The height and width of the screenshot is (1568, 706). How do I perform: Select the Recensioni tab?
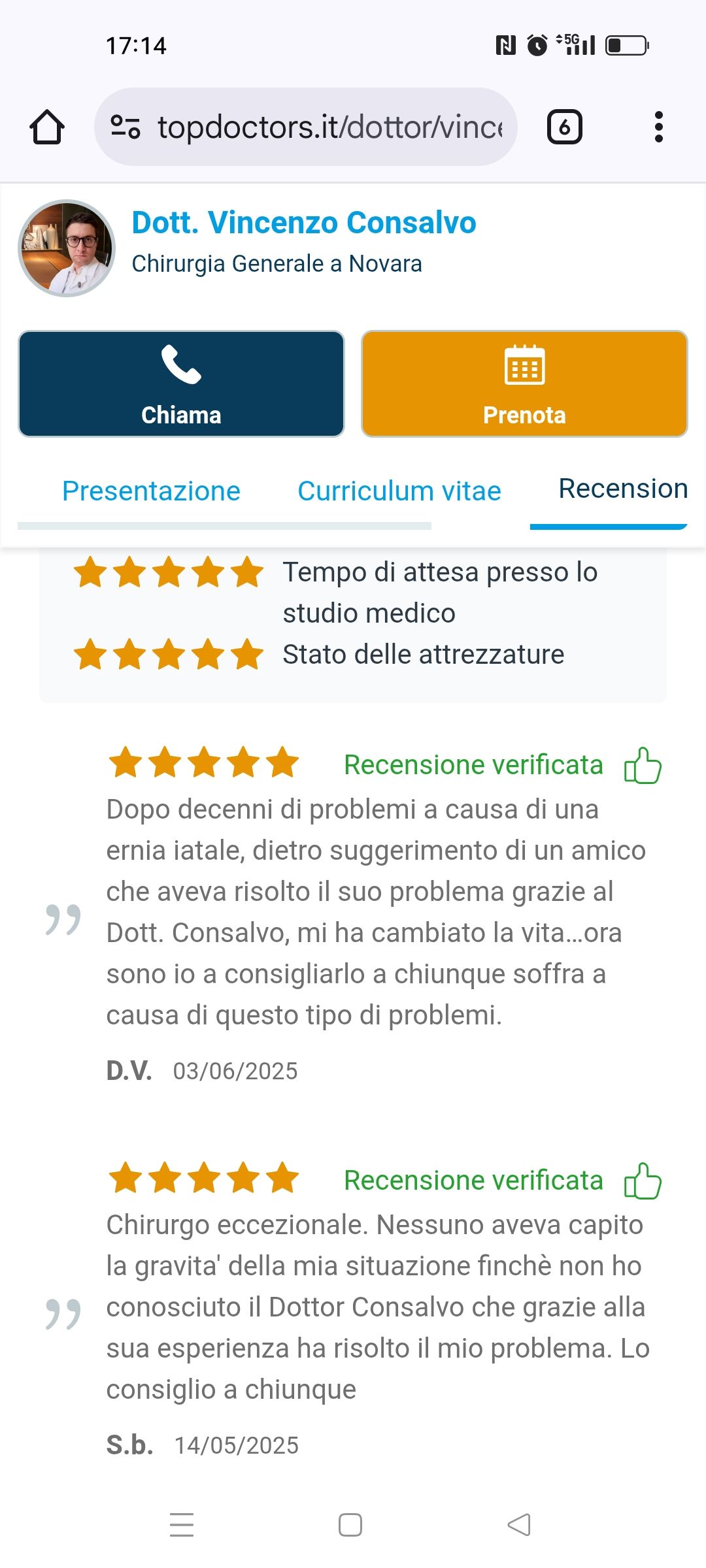click(x=621, y=489)
